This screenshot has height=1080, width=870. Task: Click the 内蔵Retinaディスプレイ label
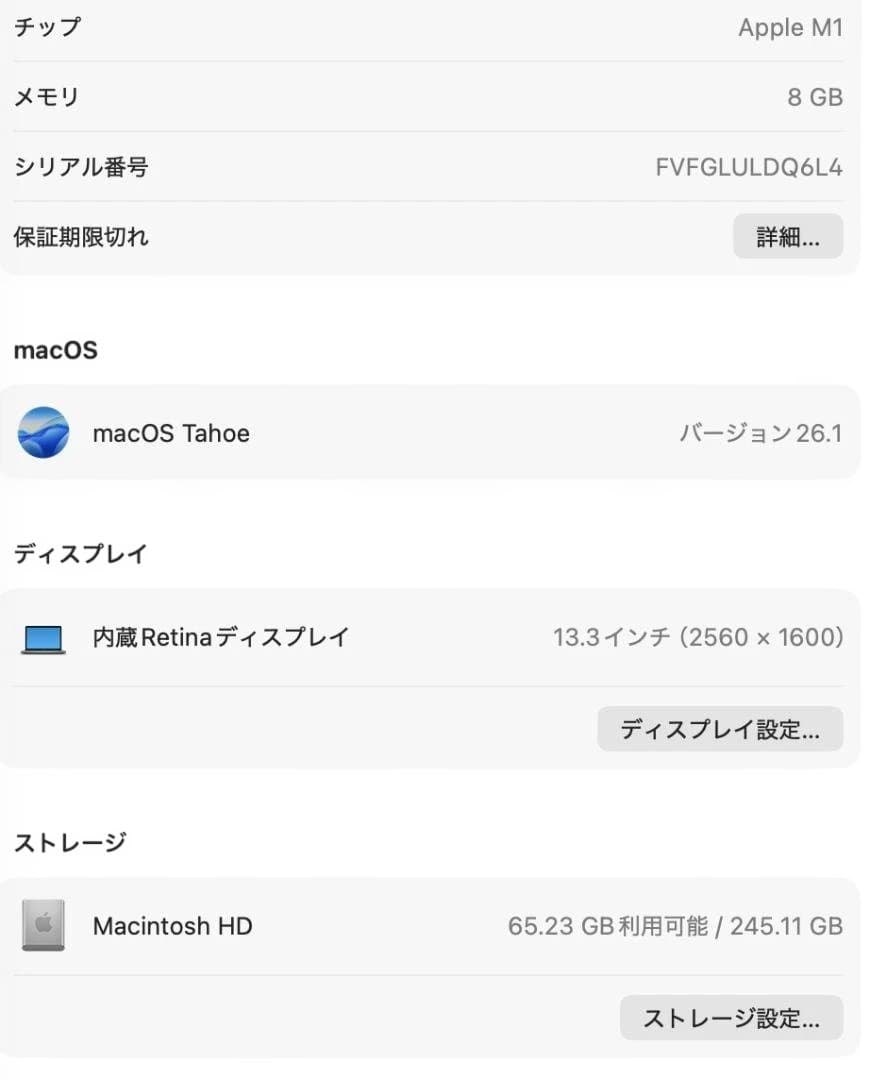[x=222, y=637]
